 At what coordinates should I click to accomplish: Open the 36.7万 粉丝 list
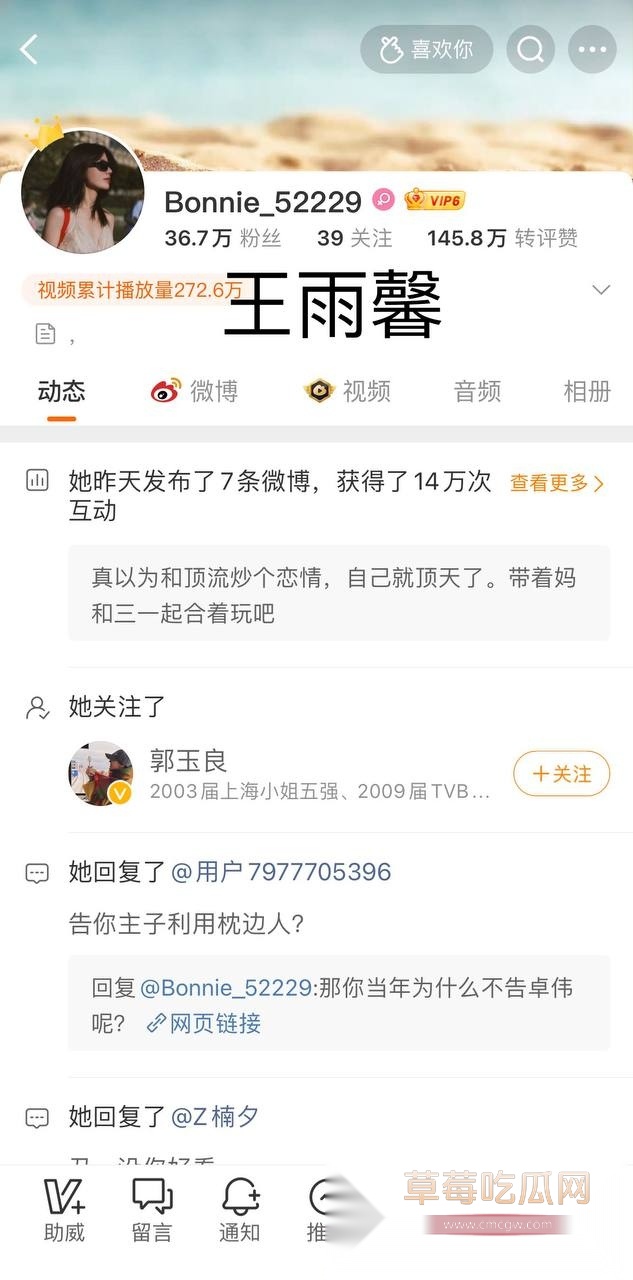[x=222, y=238]
